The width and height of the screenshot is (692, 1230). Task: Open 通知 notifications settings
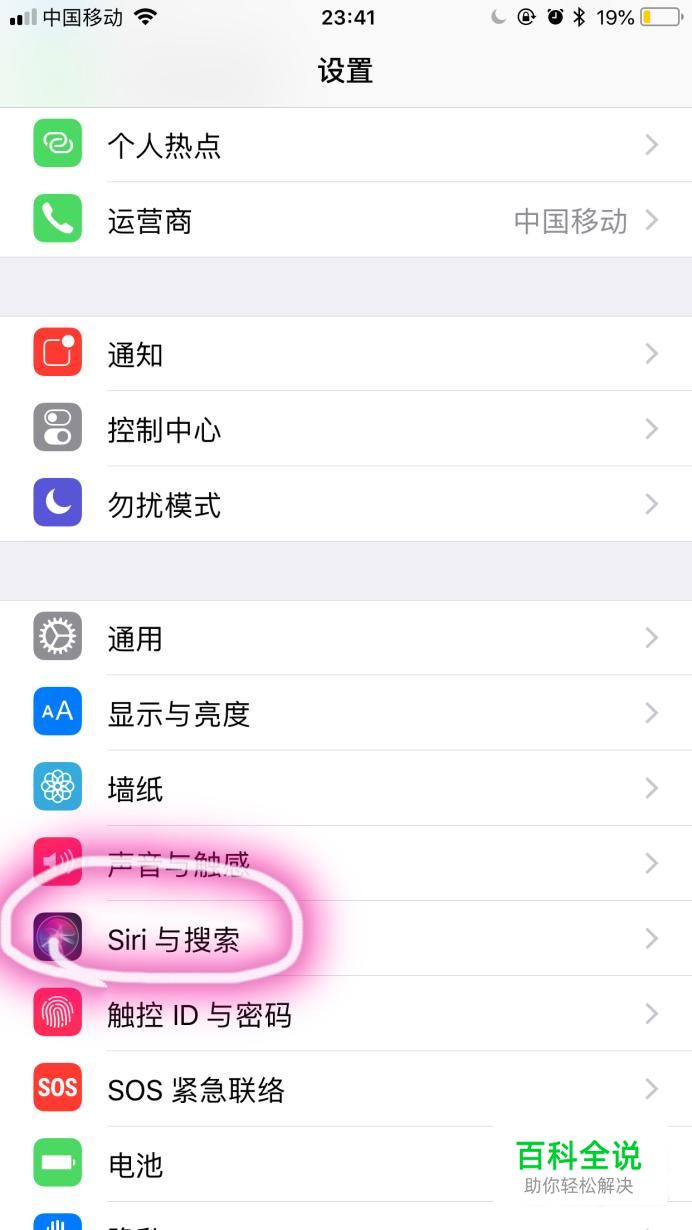(x=346, y=354)
